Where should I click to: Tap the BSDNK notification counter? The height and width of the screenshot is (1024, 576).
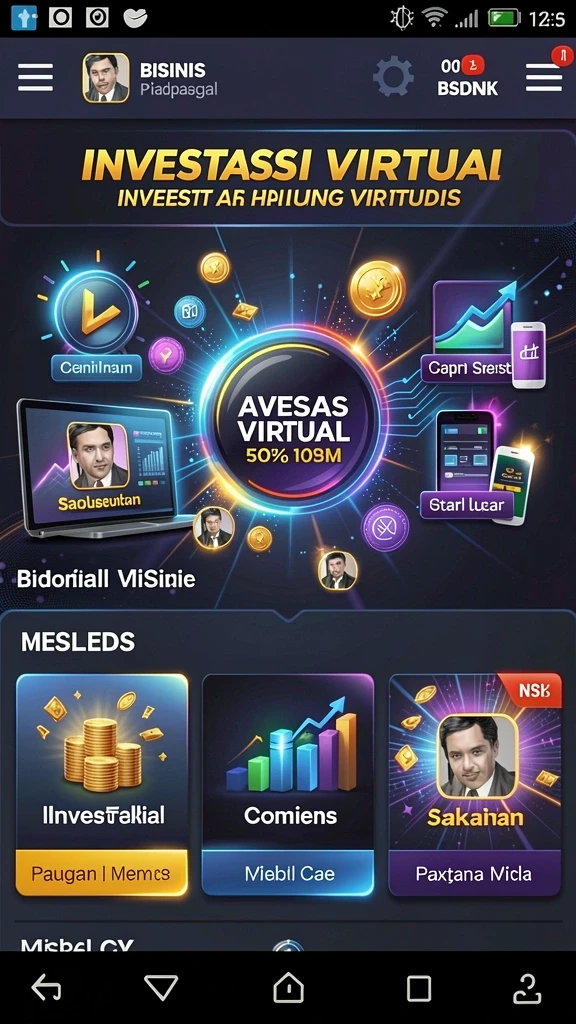coord(467,77)
